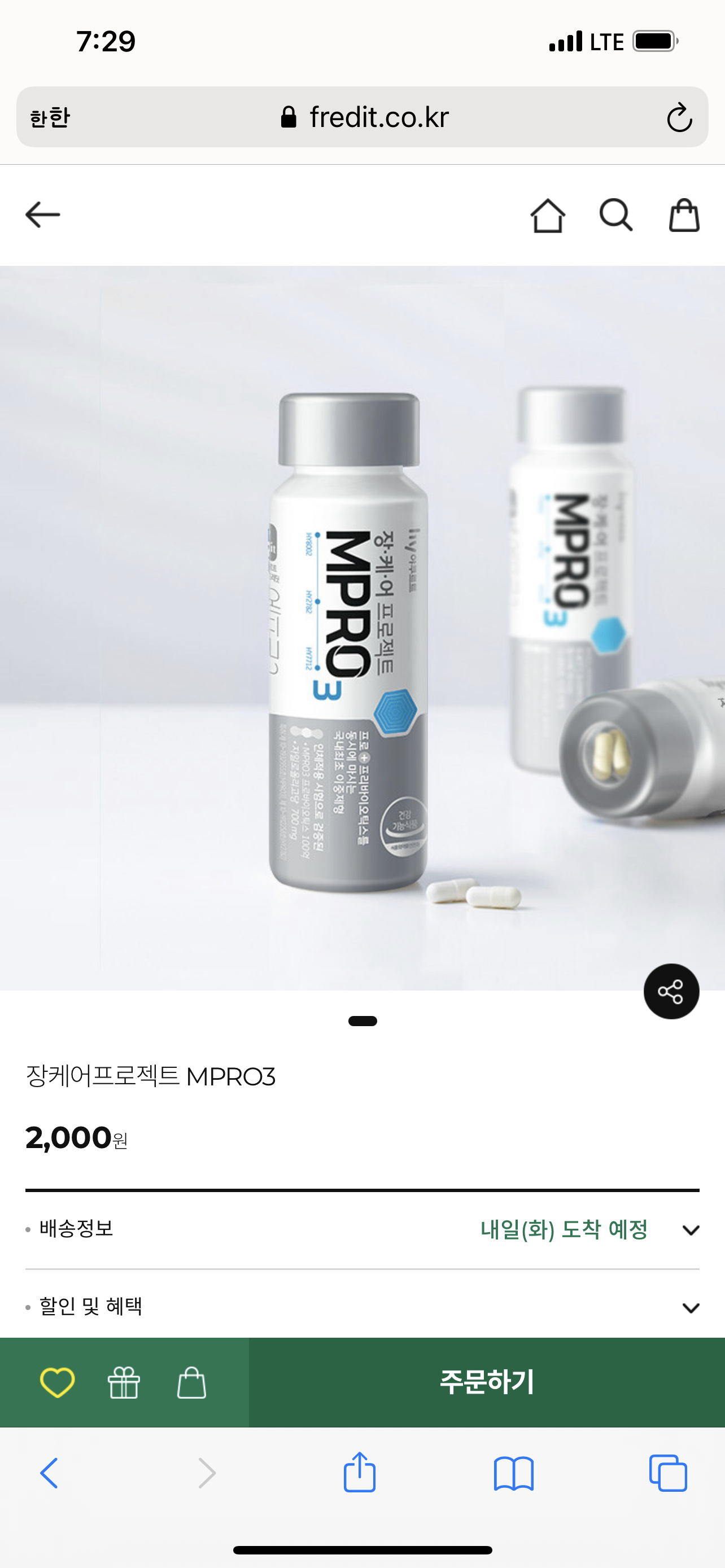Image resolution: width=725 pixels, height=1568 pixels.
Task: Open the shopping bag in the header
Action: click(684, 216)
